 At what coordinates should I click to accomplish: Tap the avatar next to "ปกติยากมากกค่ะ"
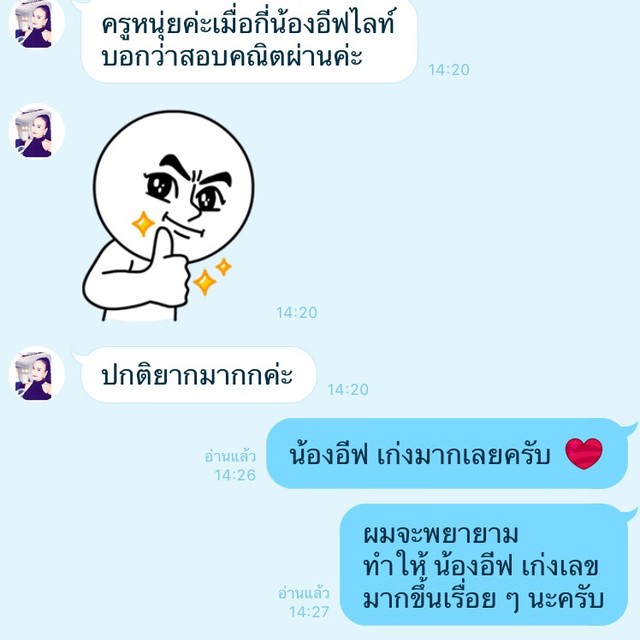37,374
